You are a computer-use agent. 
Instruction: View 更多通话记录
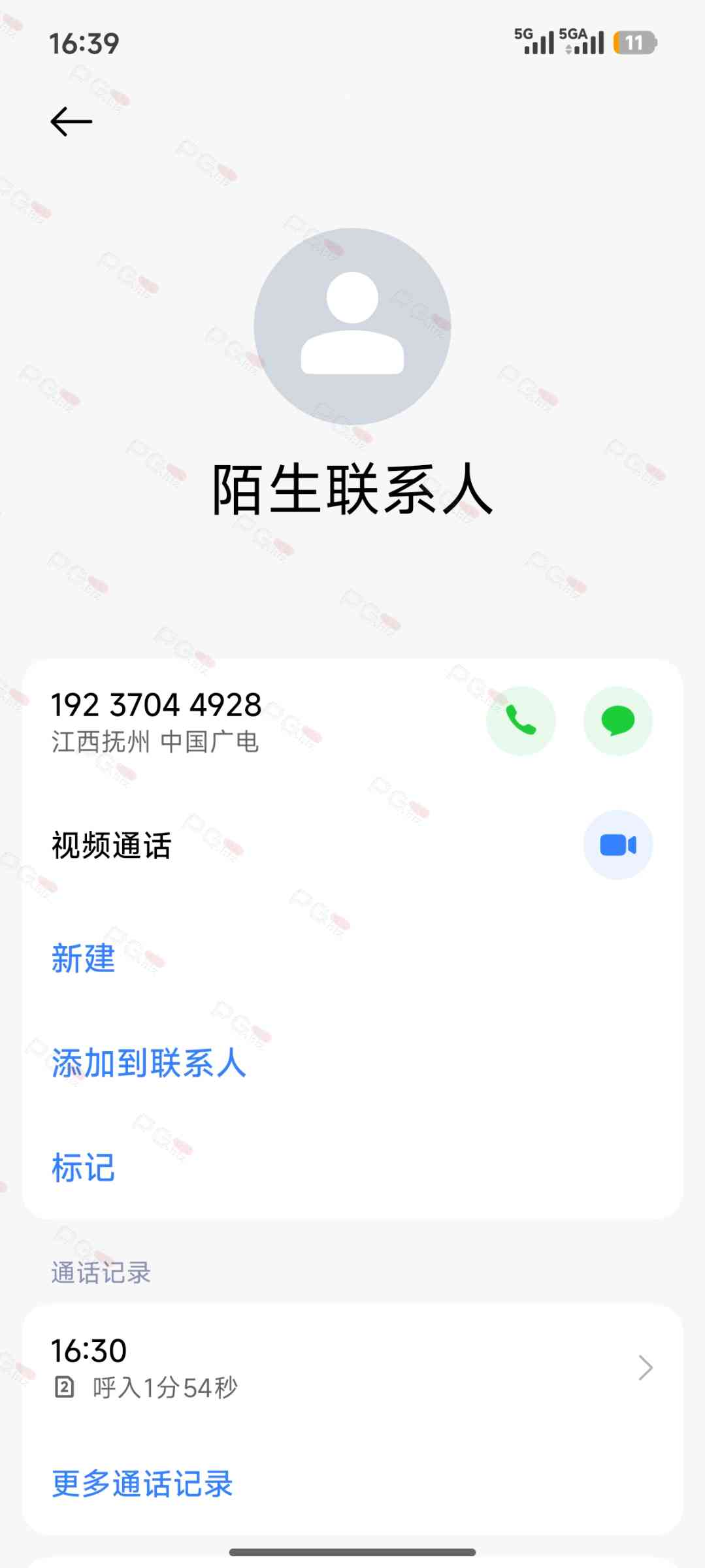click(142, 1483)
